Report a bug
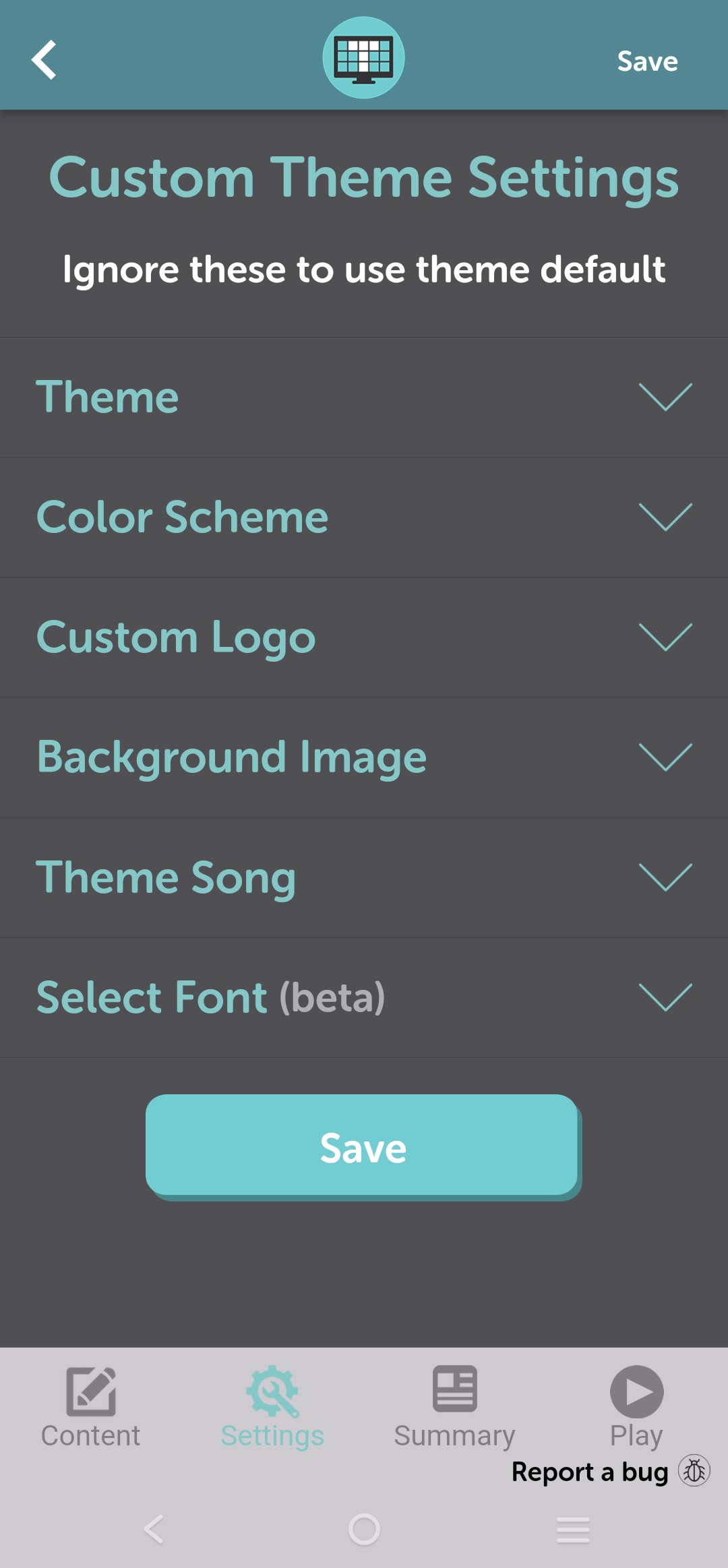The height and width of the screenshot is (1568, 728). [x=610, y=1472]
